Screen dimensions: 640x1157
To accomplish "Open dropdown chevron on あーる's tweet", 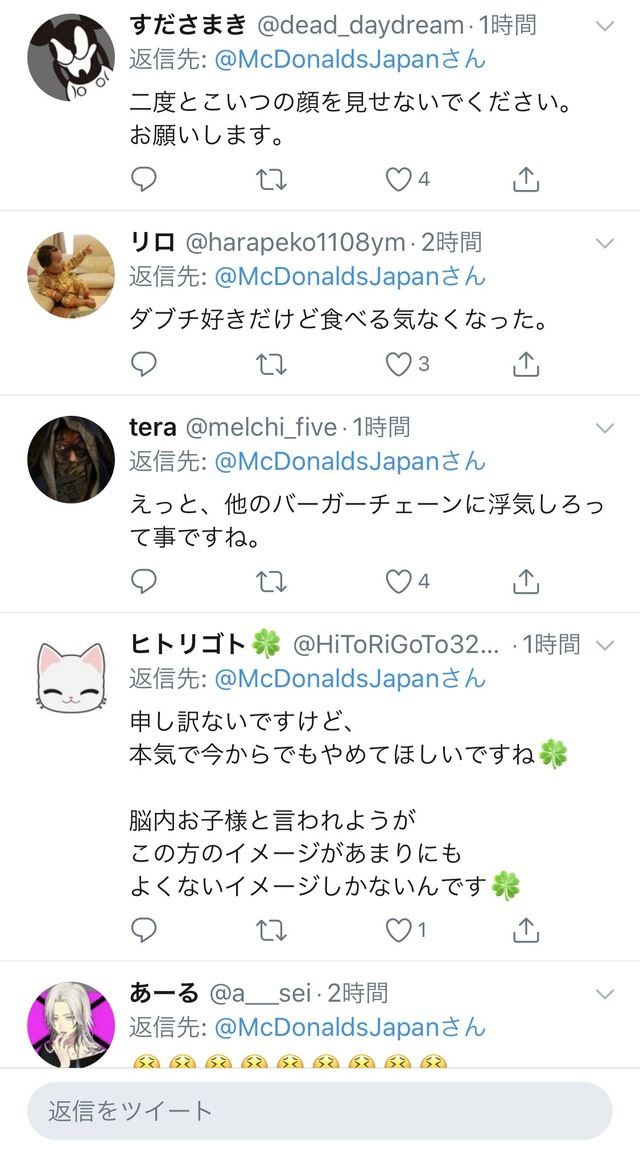I will pyautogui.click(x=605, y=994).
